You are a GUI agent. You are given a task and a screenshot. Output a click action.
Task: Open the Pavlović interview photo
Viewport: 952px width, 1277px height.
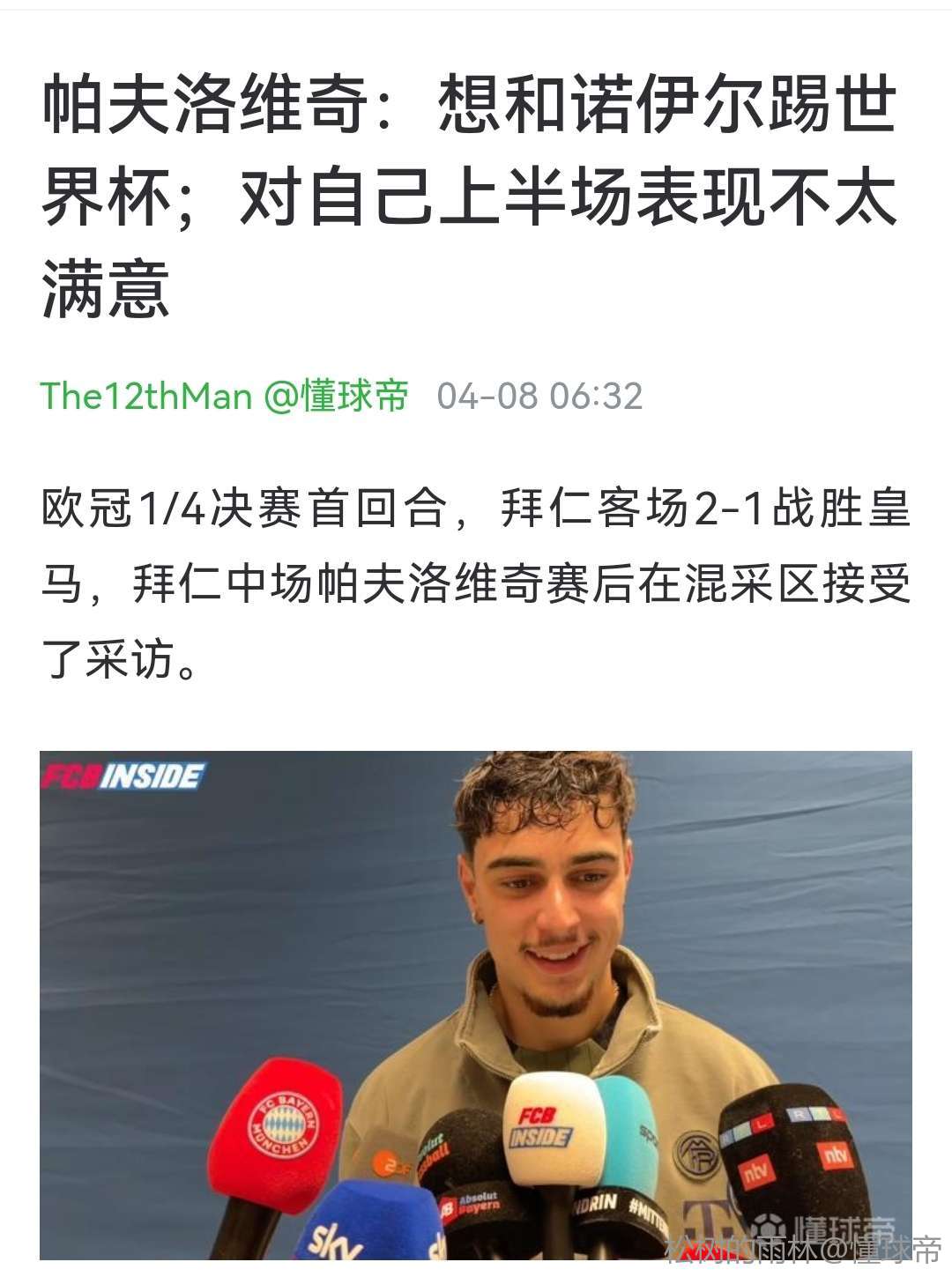pos(476,1005)
